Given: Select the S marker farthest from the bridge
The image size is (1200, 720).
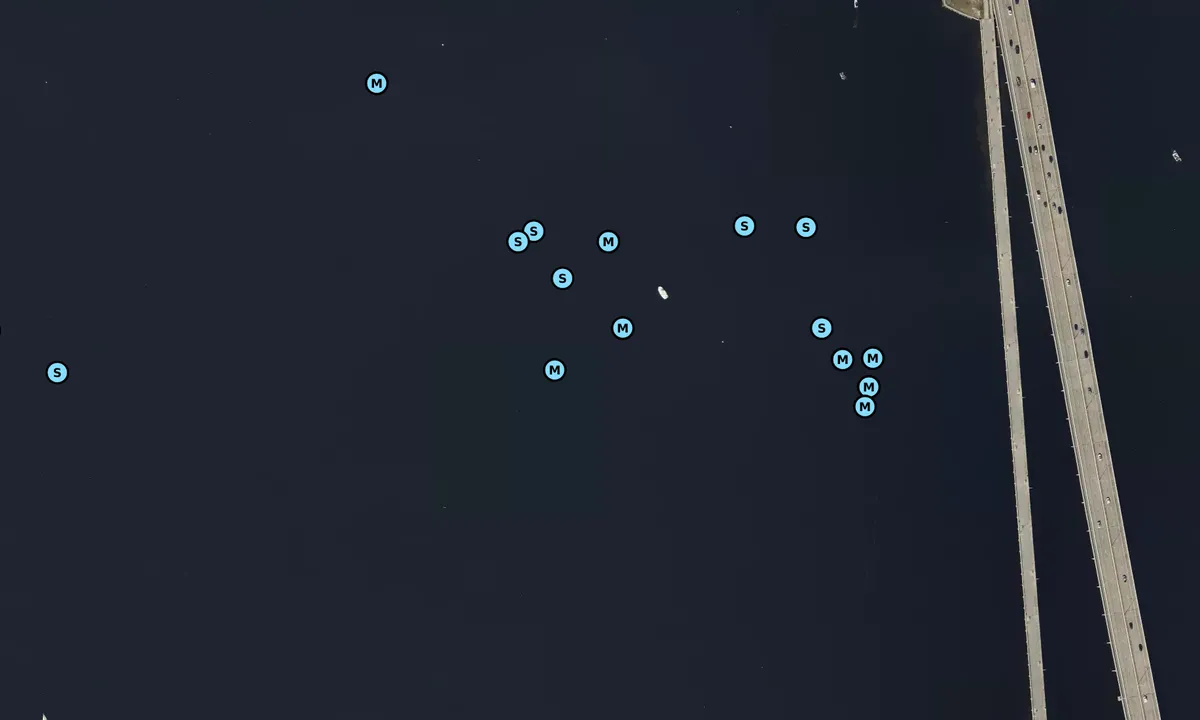Looking at the screenshot, I should click(x=57, y=373).
